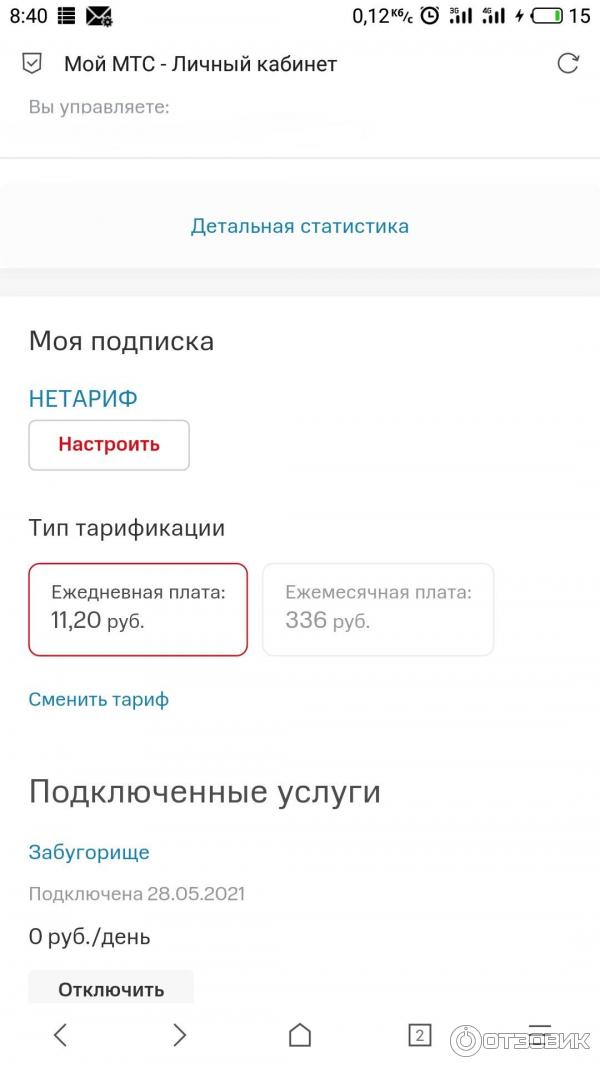Open the browser tab switcher
This screenshot has width=600, height=1067.
click(420, 1035)
